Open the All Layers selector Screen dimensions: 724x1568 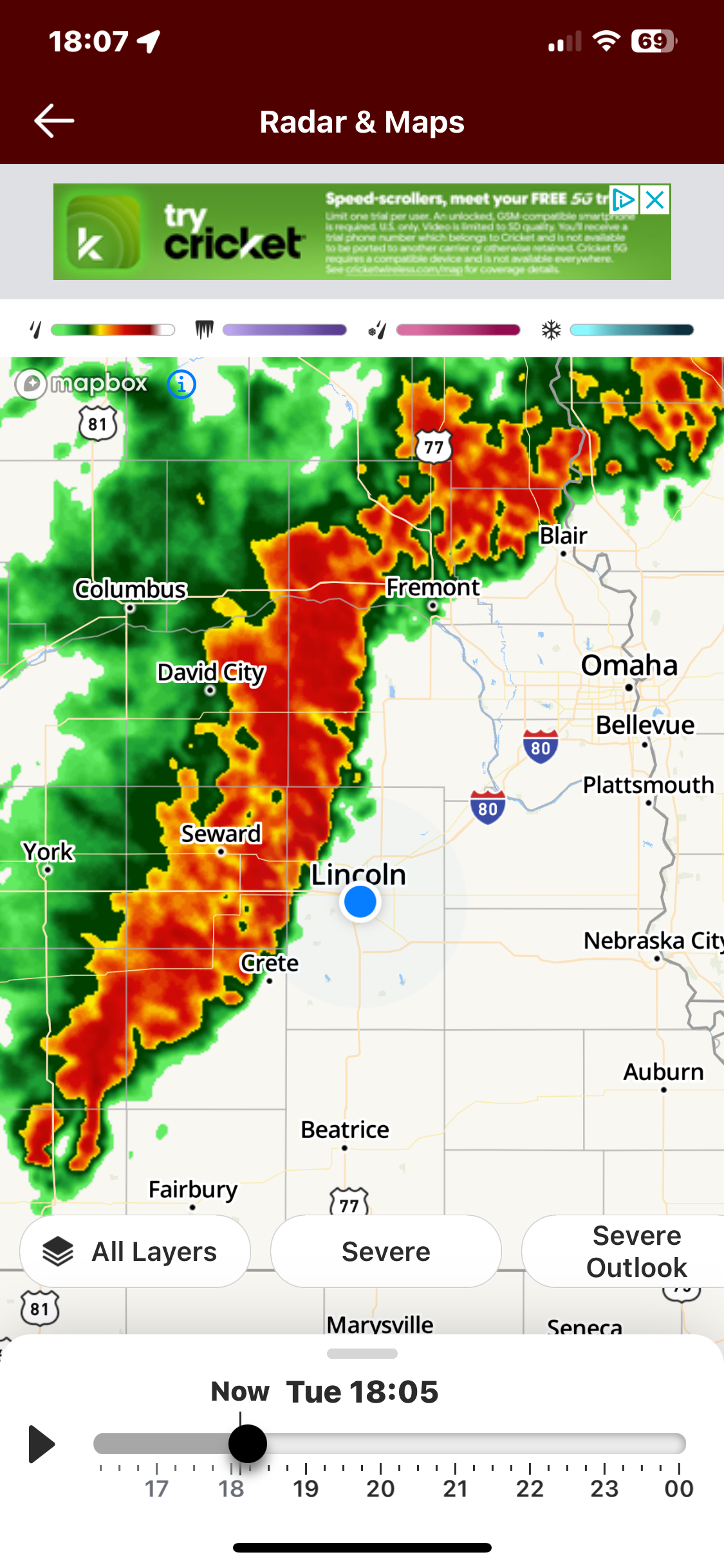135,1251
